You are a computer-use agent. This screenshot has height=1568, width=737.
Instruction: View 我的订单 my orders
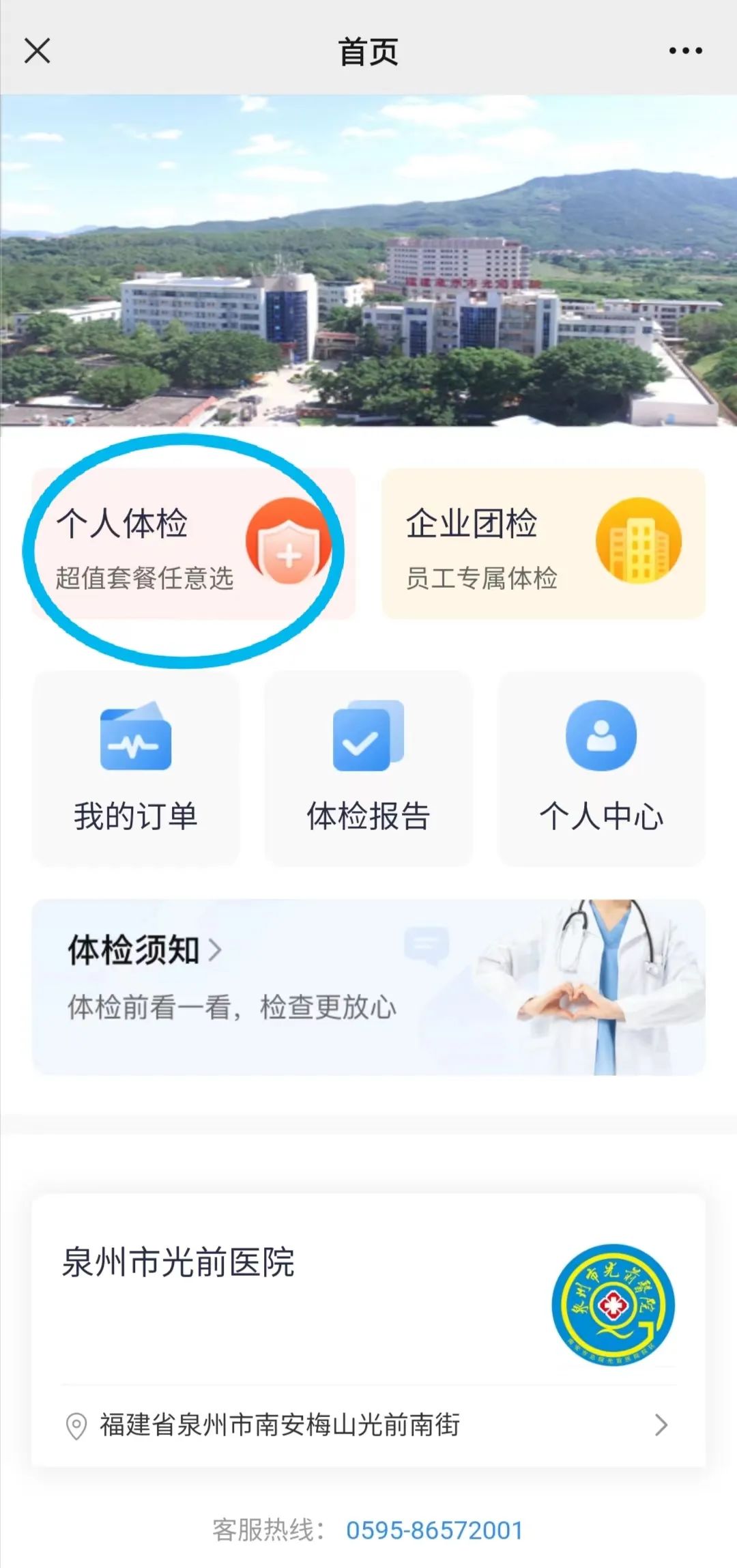[136, 769]
